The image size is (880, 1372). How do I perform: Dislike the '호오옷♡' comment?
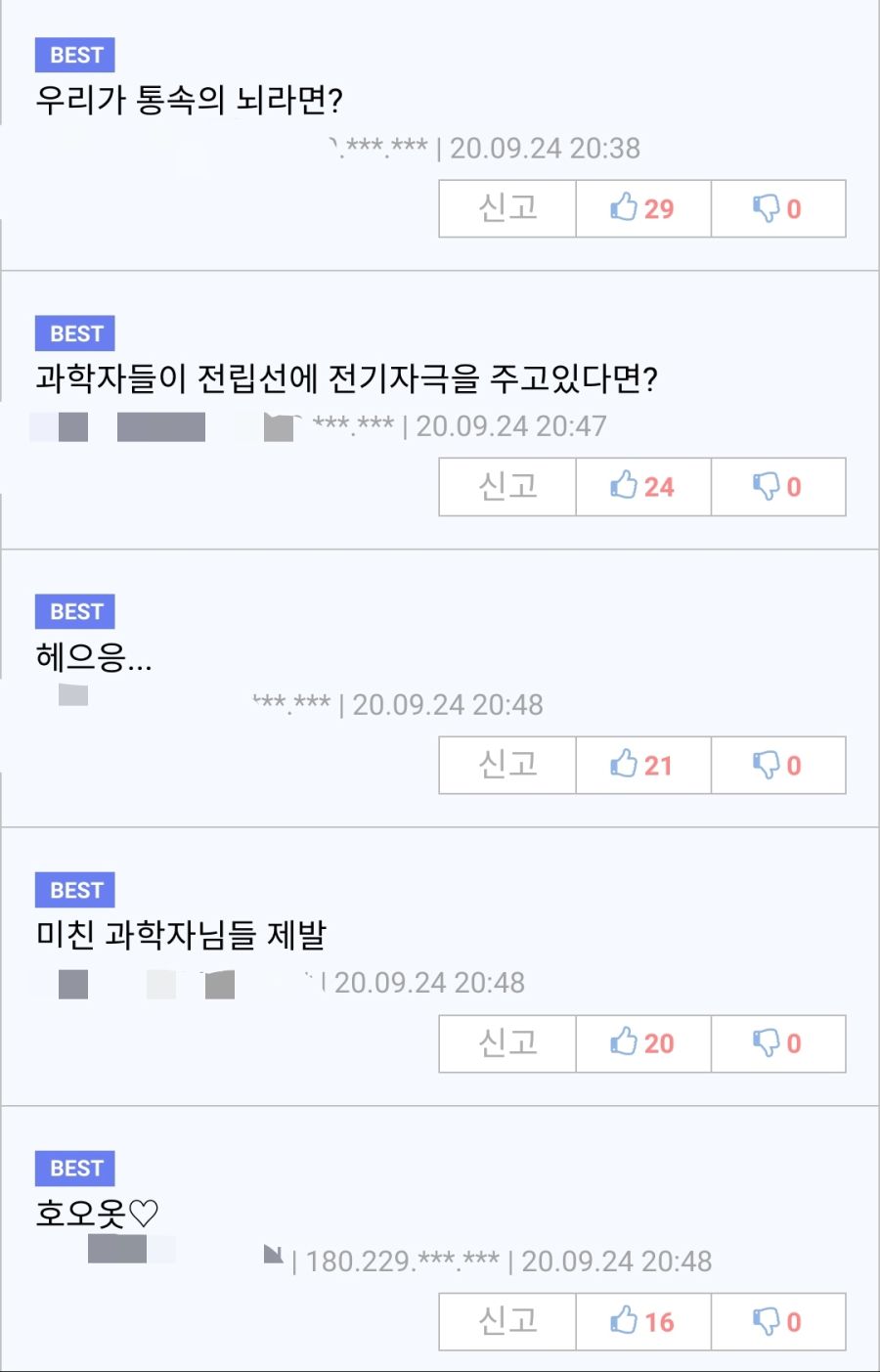(x=777, y=1322)
